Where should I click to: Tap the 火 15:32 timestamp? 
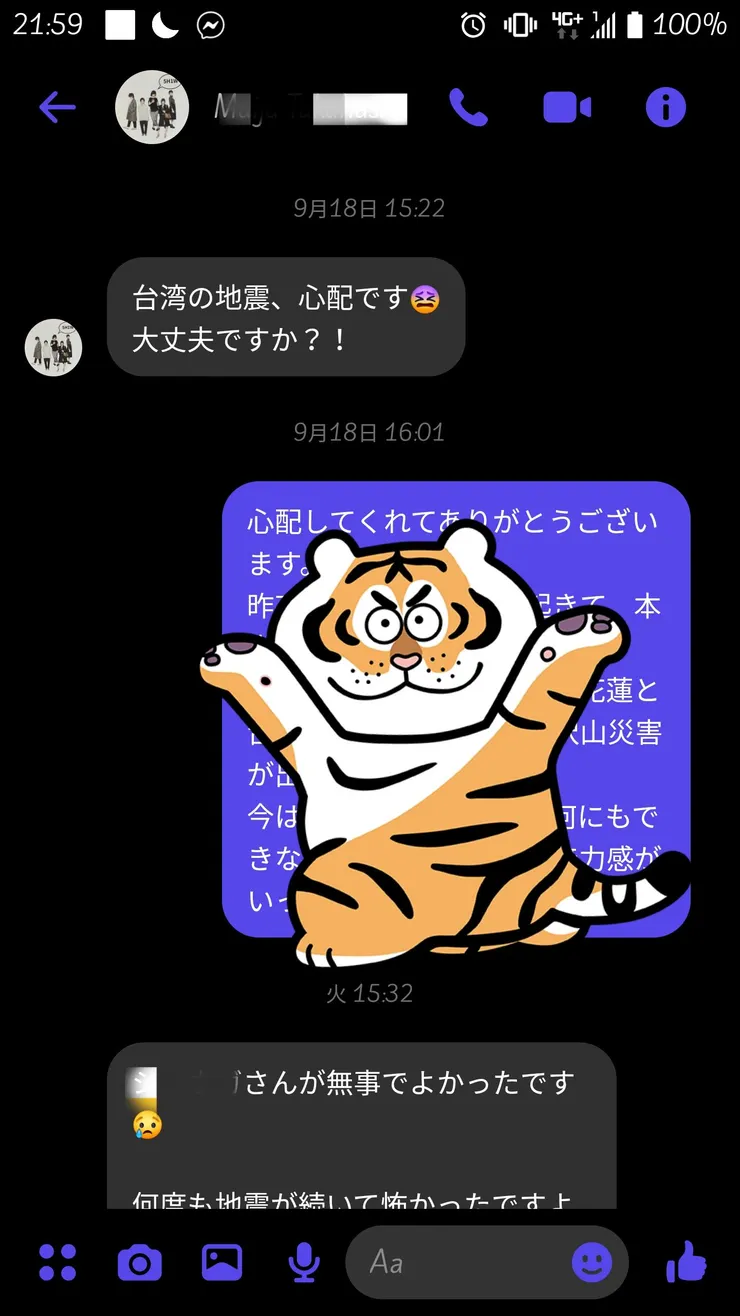click(x=368, y=992)
